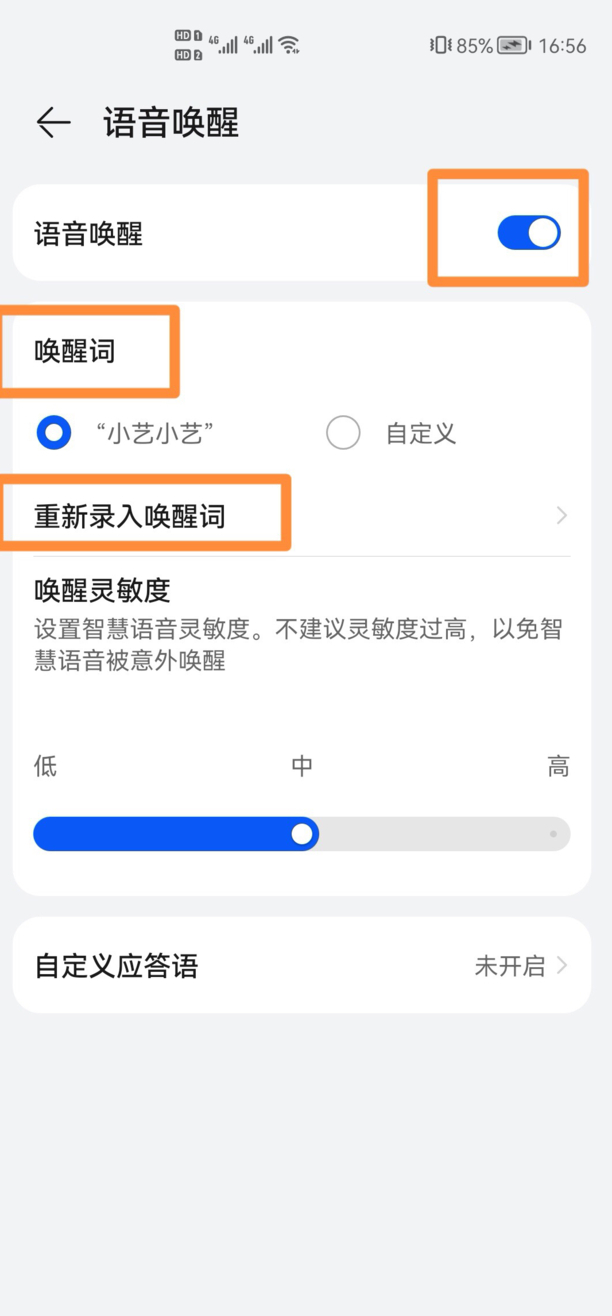Open 自定义应答语 settings
This screenshot has width=612, height=1316.
[x=300, y=966]
